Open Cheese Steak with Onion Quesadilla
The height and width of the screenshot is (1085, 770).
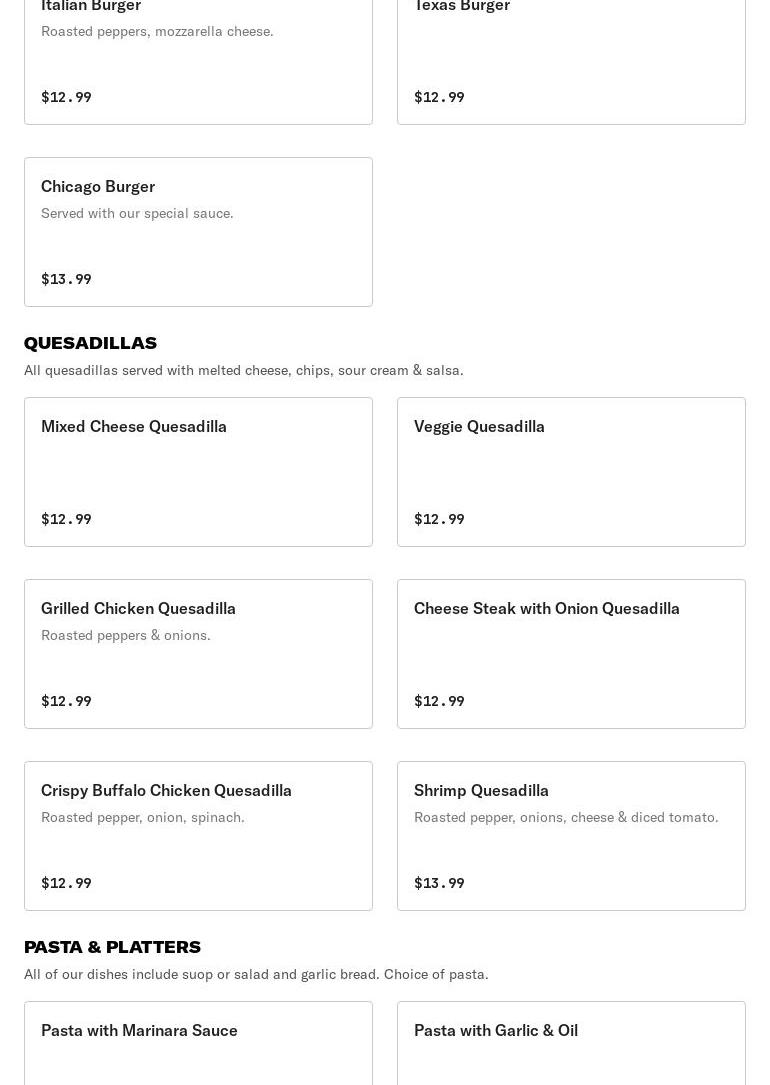(x=571, y=654)
